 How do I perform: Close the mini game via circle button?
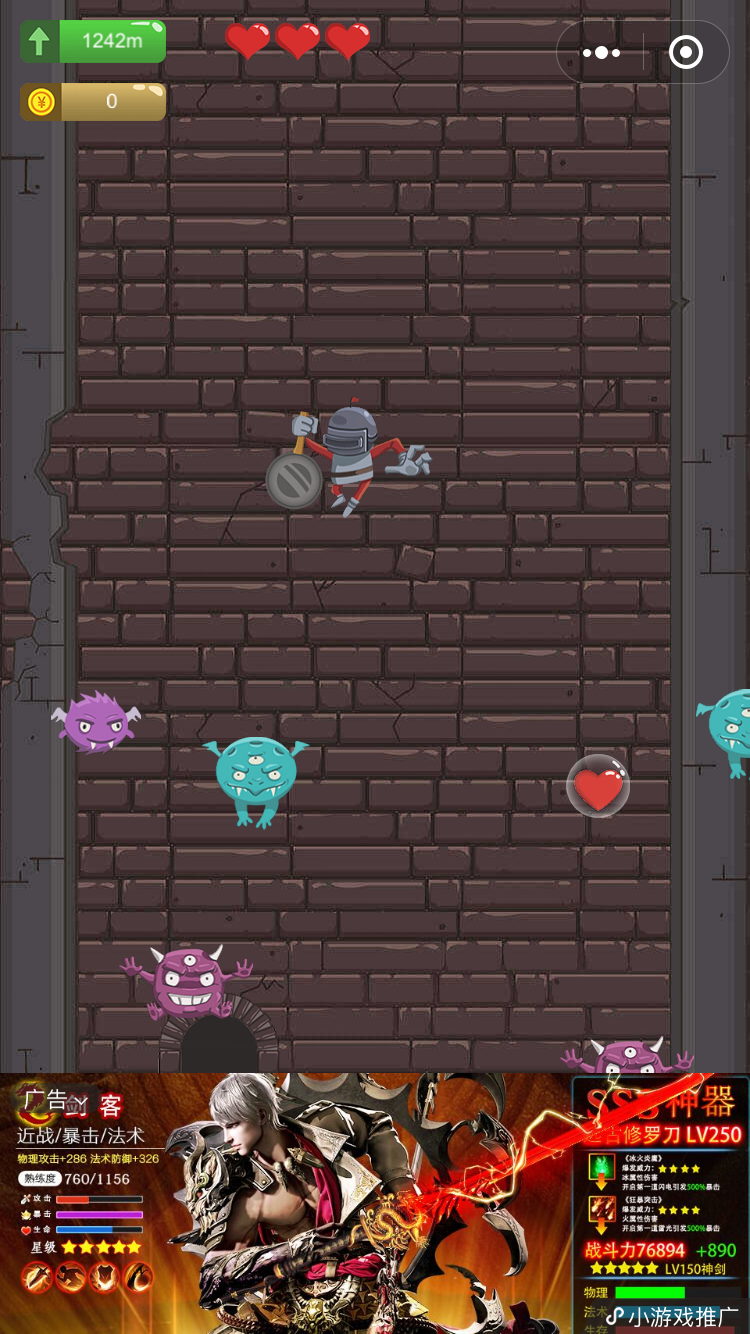point(685,52)
